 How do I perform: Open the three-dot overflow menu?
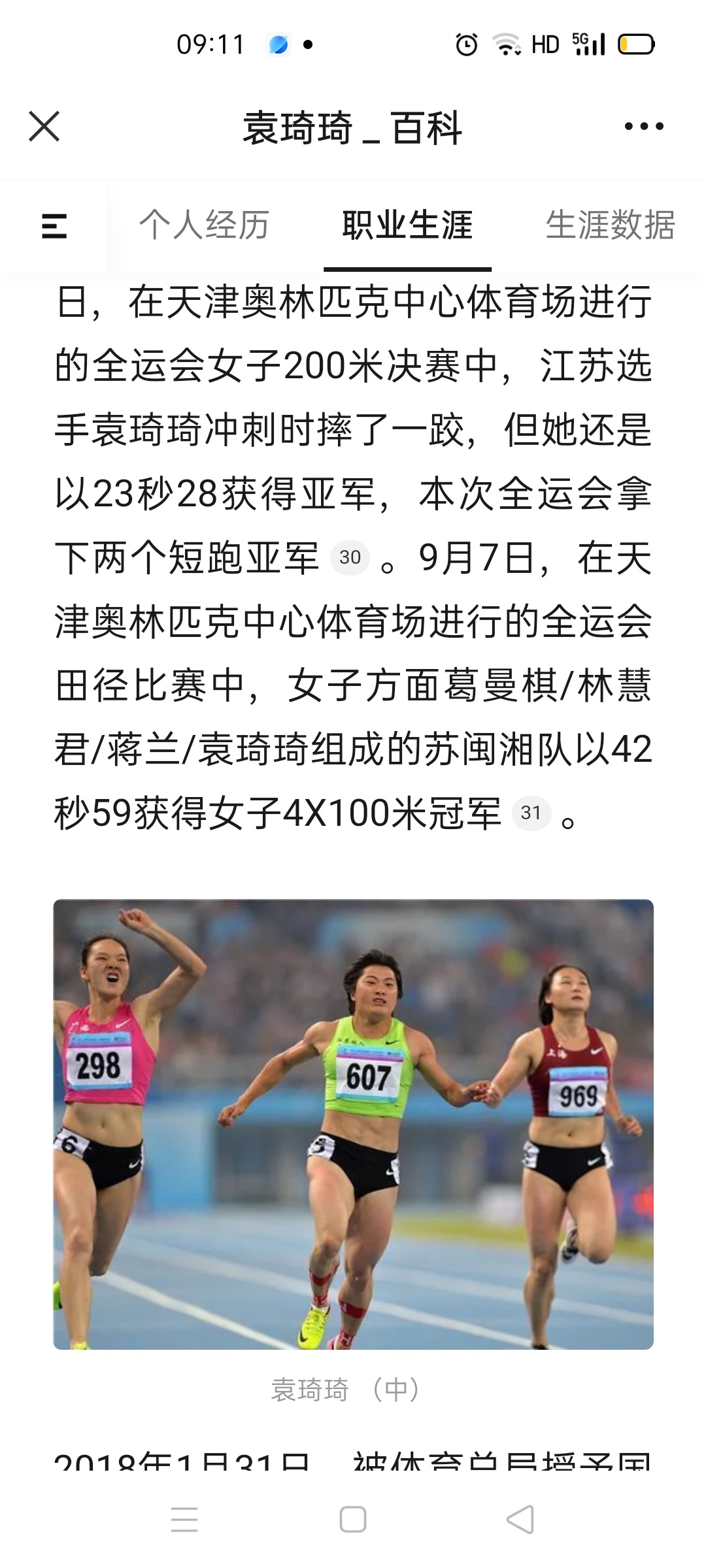click(x=643, y=126)
